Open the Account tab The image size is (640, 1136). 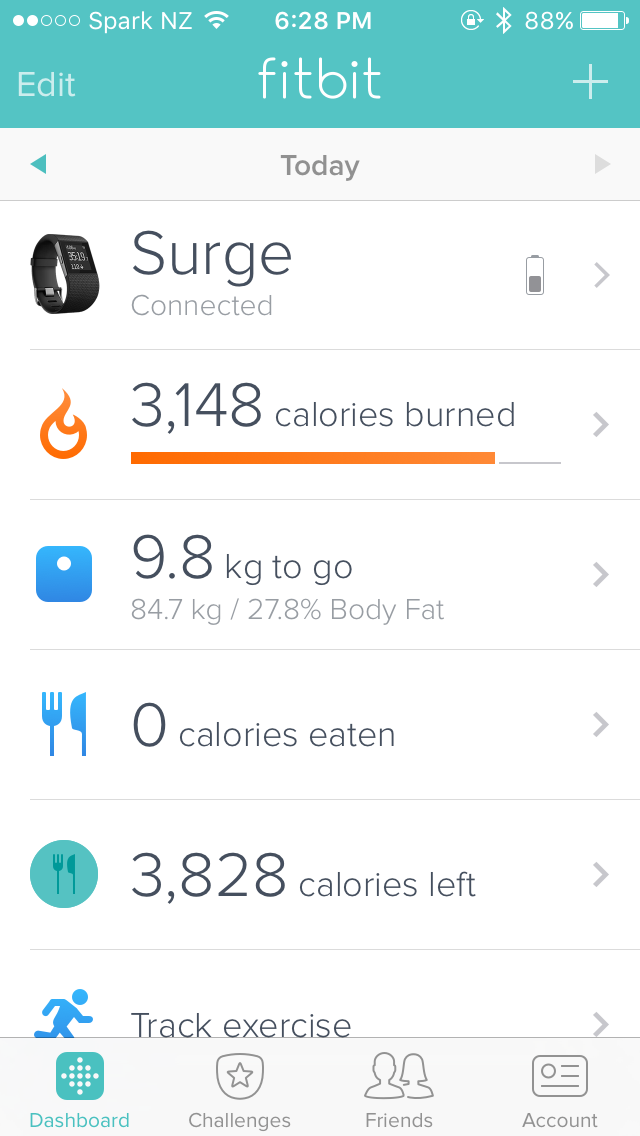tap(559, 1090)
